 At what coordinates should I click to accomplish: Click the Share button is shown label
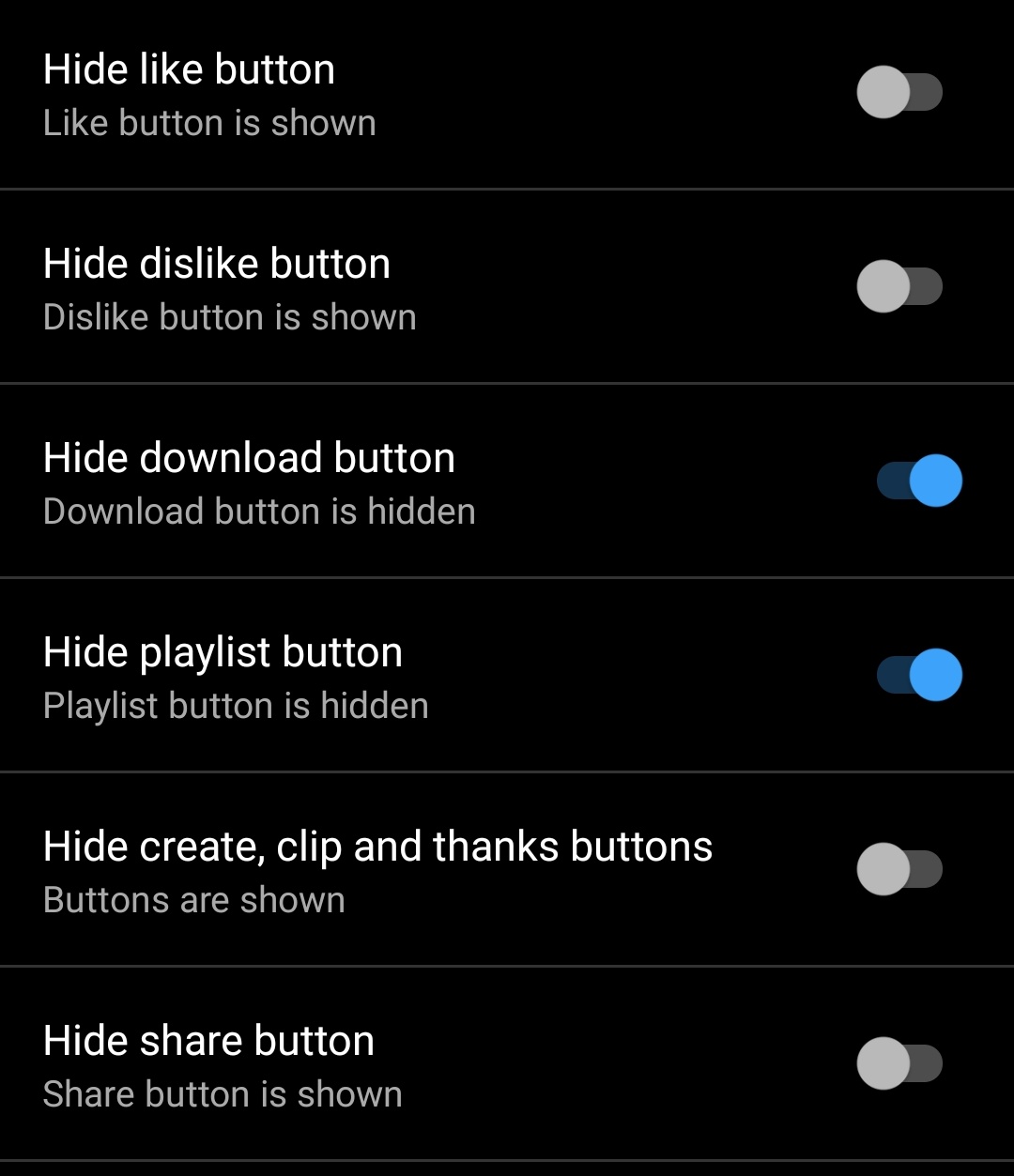[x=223, y=1094]
